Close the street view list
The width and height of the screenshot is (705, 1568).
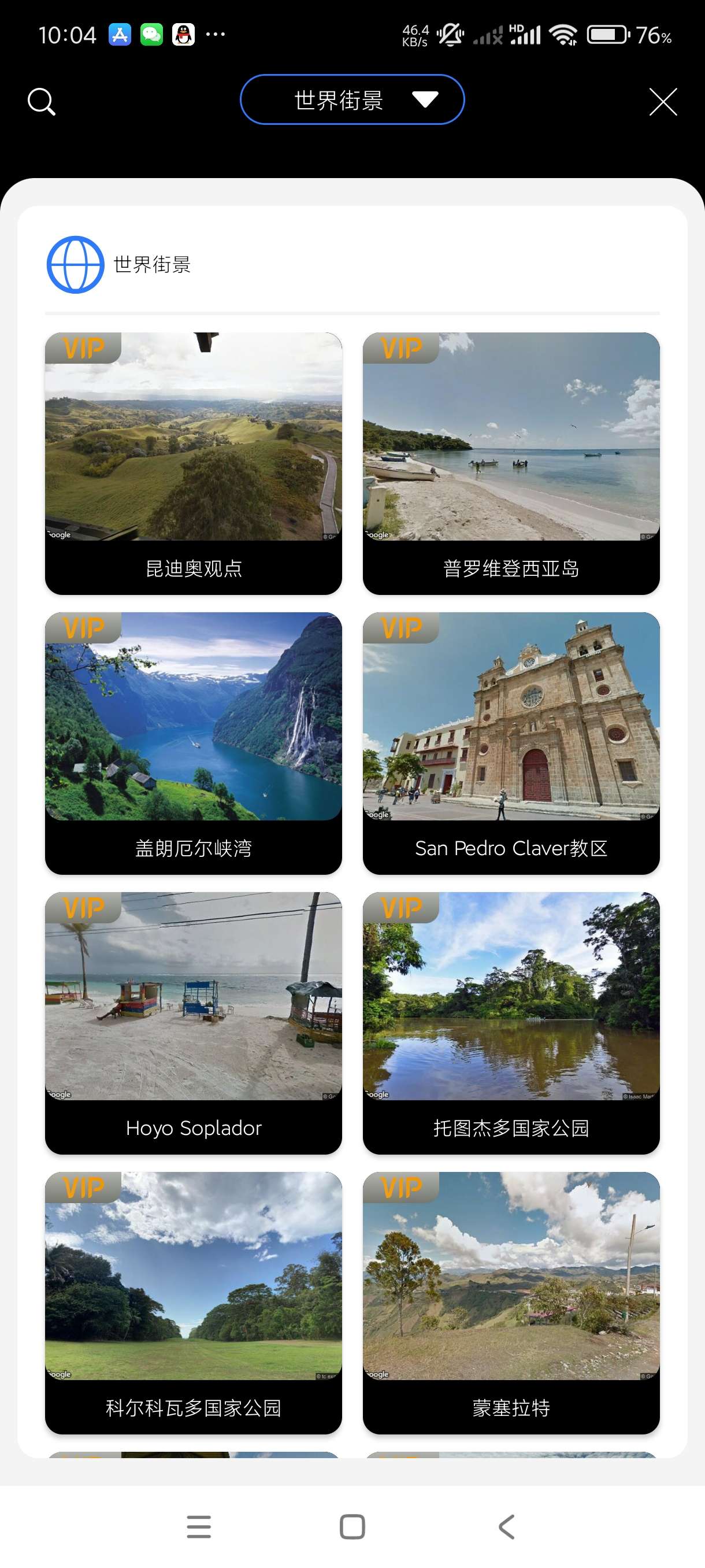(662, 102)
